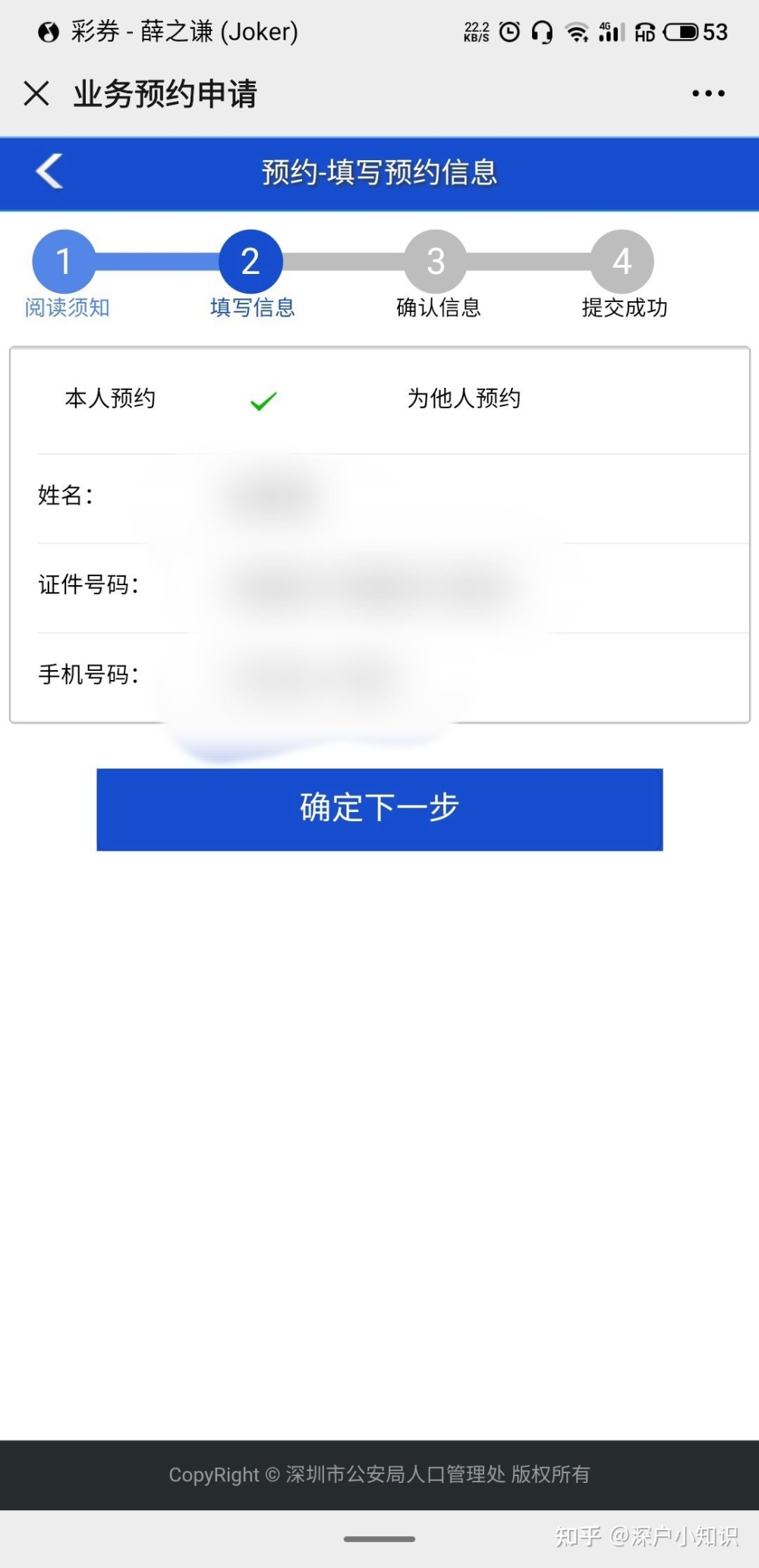
Task: Open the three-dot overflow menu
Action: 707,93
